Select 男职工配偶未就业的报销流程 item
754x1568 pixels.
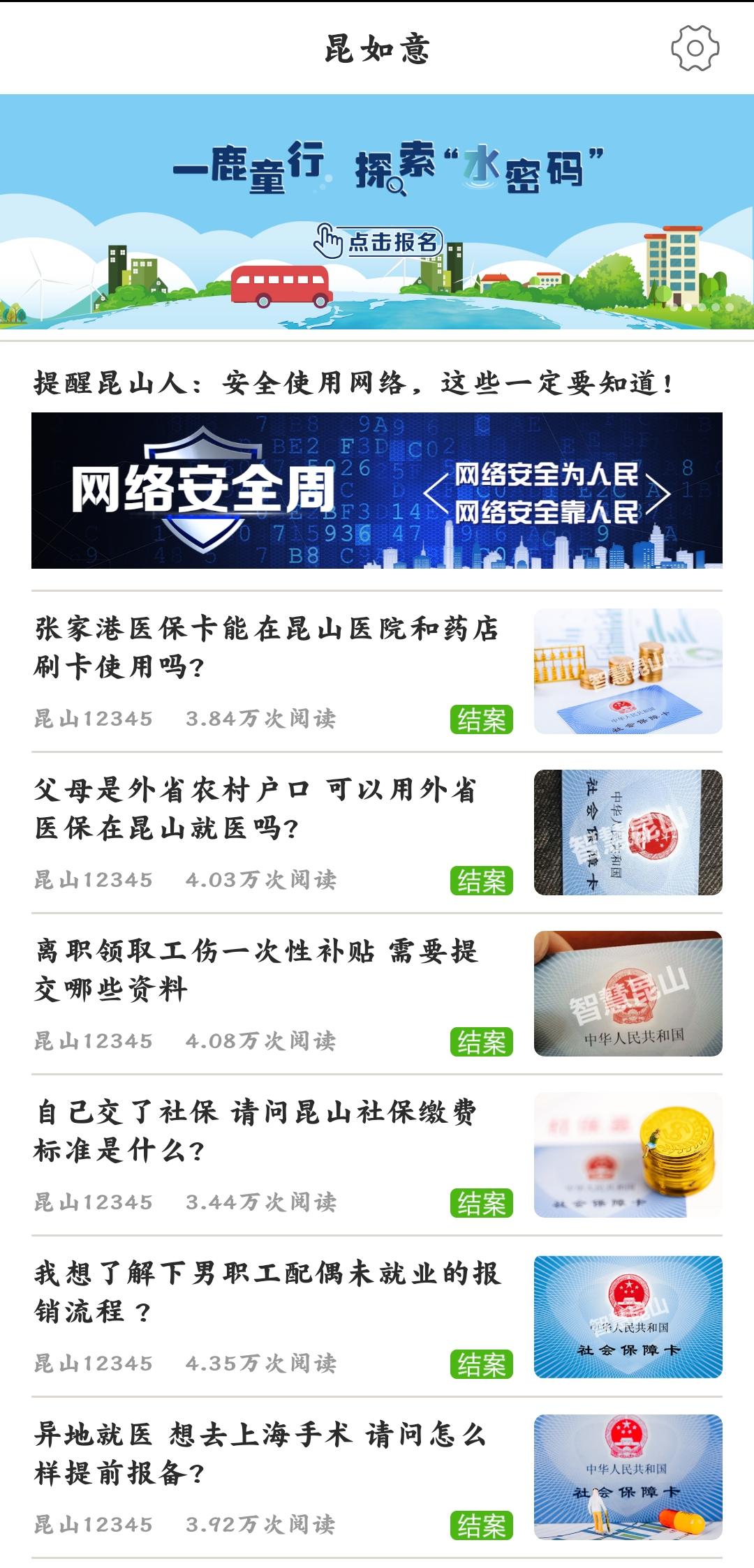[267, 1292]
